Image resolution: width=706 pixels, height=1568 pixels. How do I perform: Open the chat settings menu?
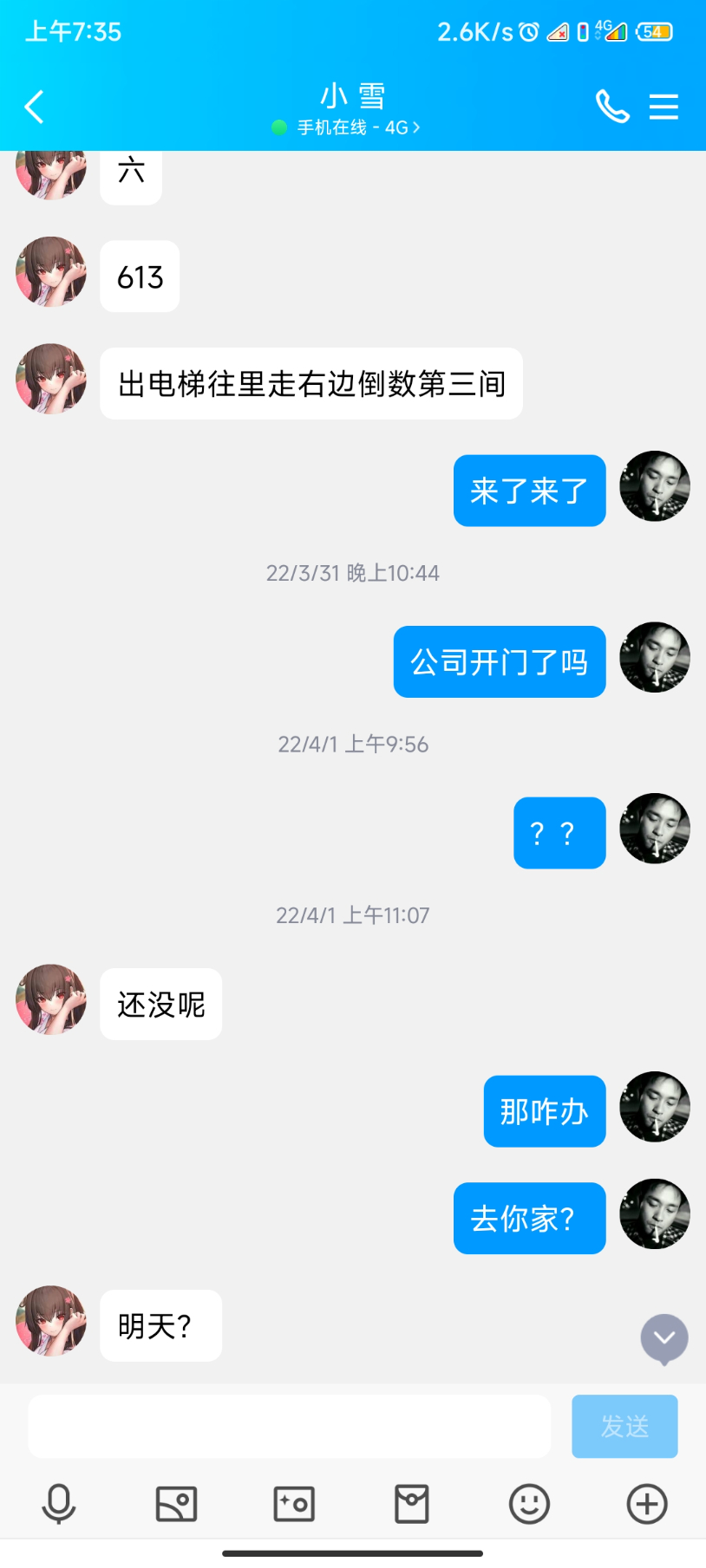tap(664, 107)
